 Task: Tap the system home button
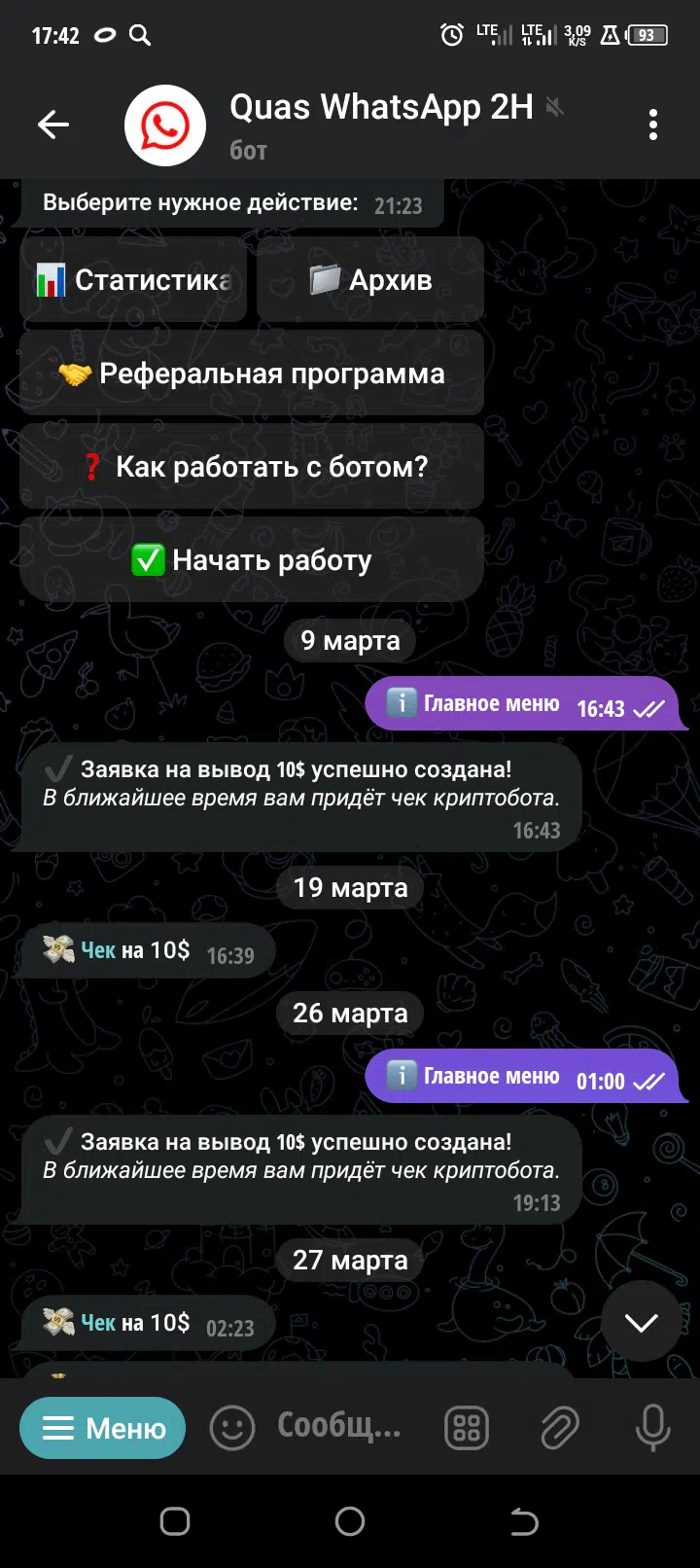pos(350,1521)
